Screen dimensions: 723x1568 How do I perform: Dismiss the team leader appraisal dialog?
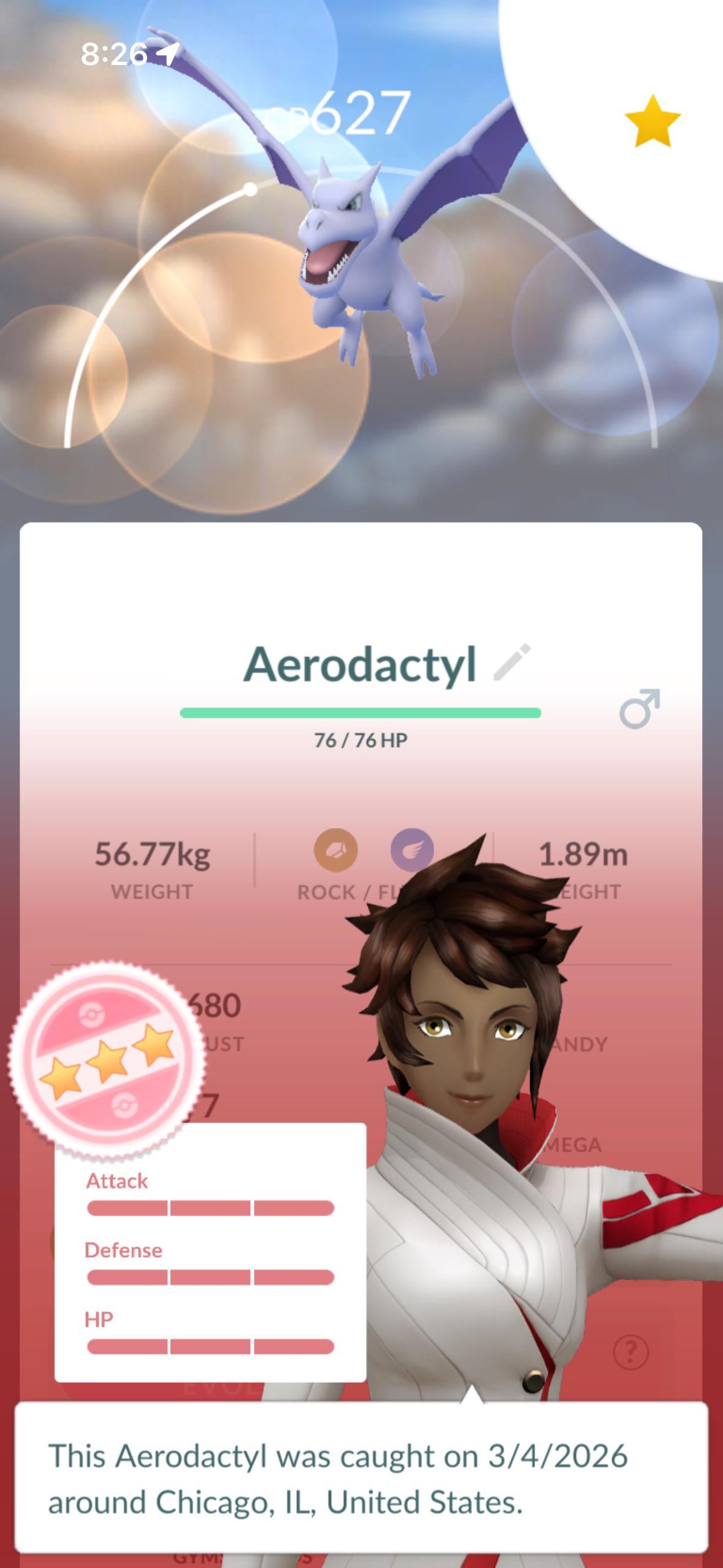pos(361,1480)
